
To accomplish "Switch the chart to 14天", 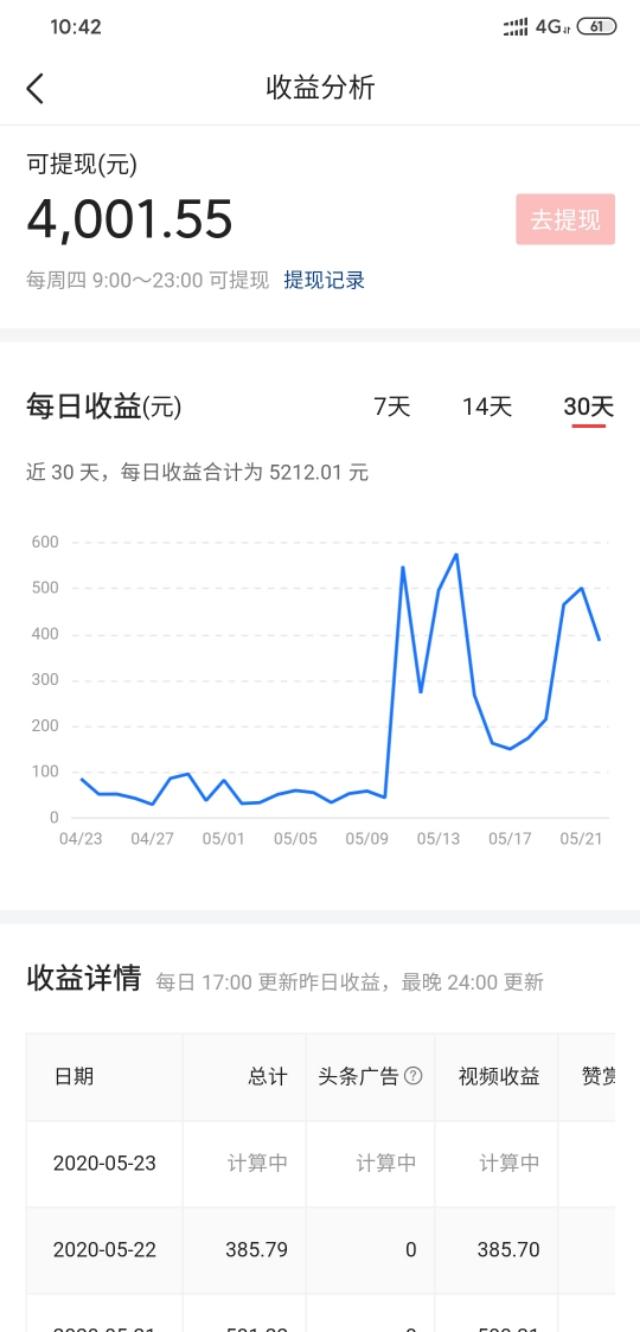I will pos(487,407).
